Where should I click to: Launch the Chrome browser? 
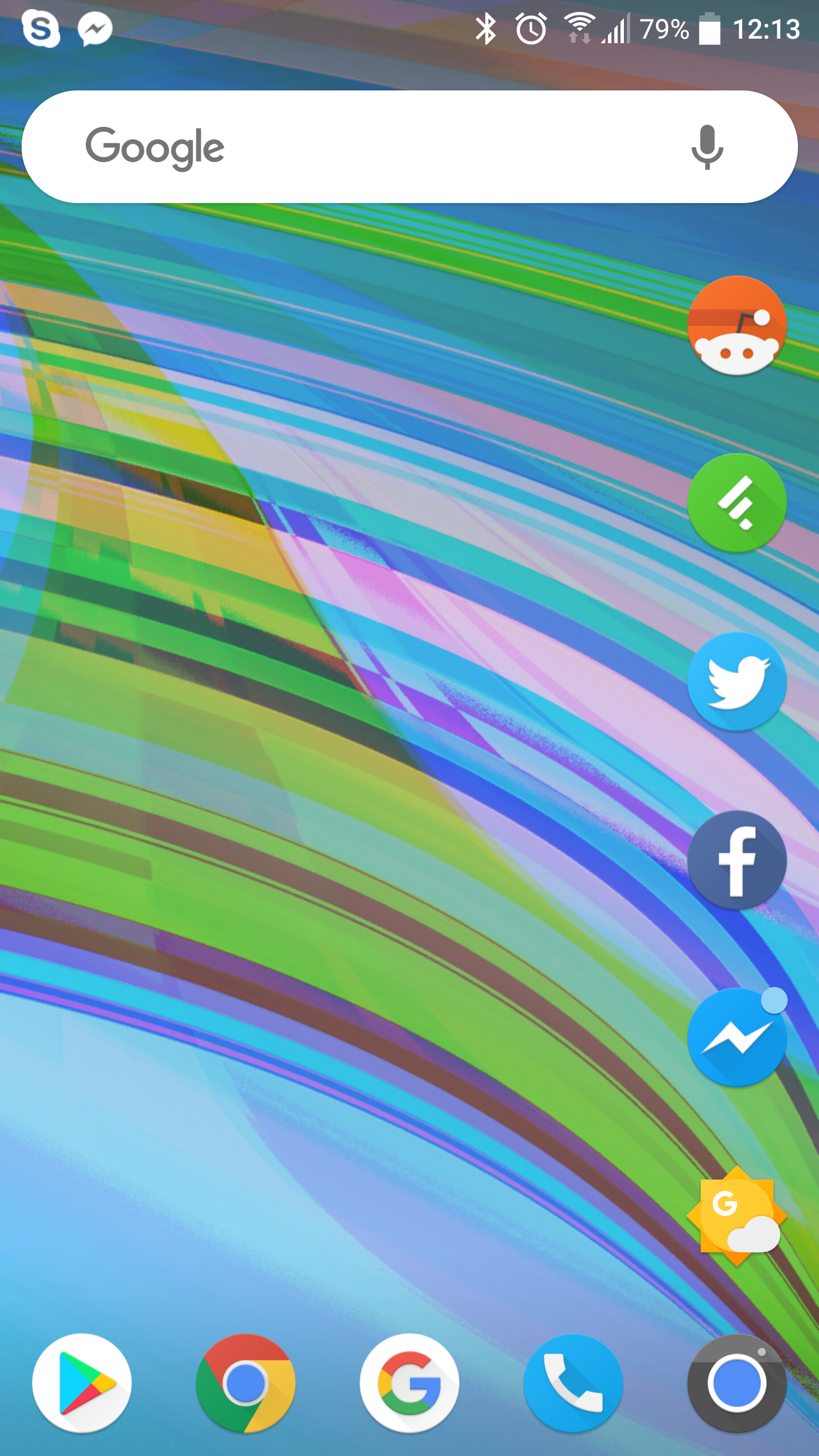[x=246, y=1383]
